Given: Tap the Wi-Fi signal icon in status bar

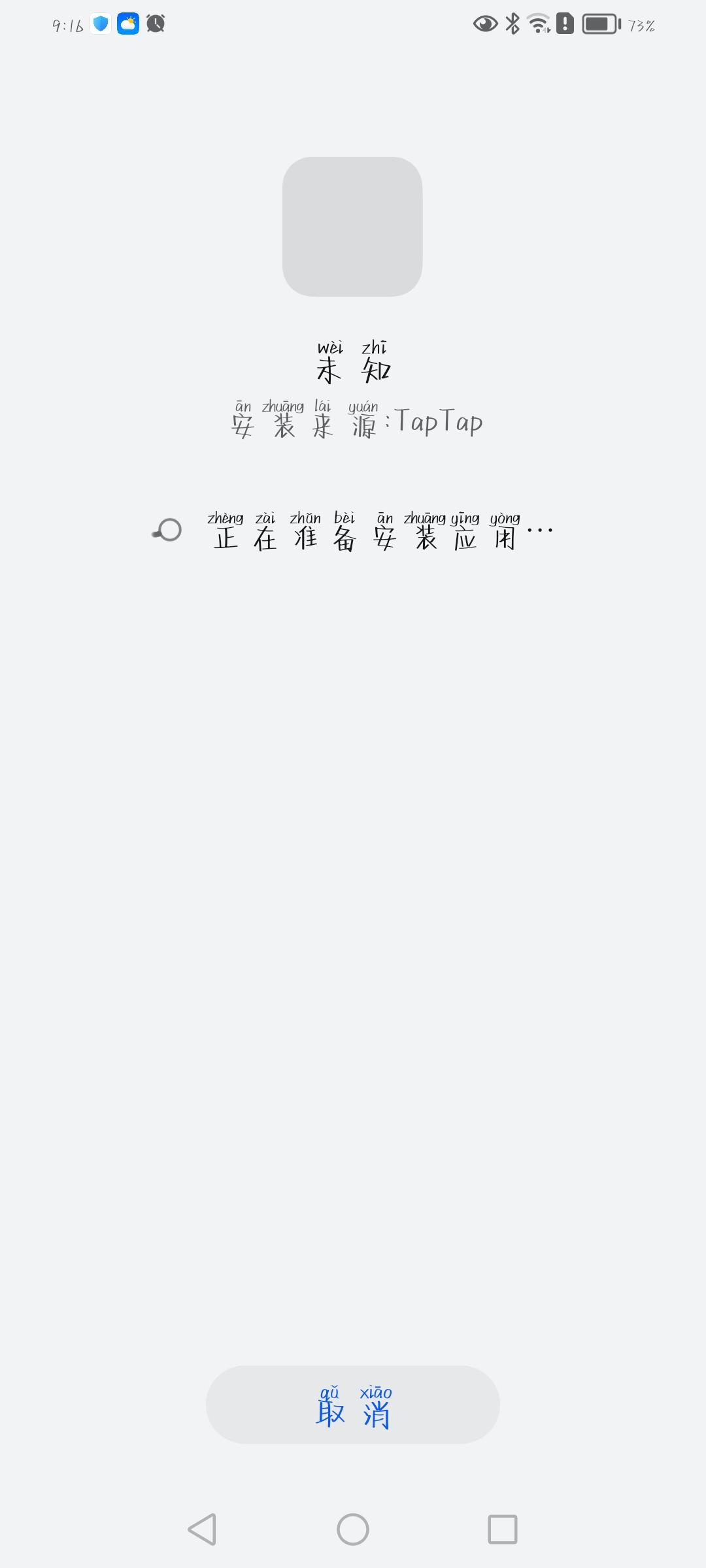Looking at the screenshot, I should 537,24.
